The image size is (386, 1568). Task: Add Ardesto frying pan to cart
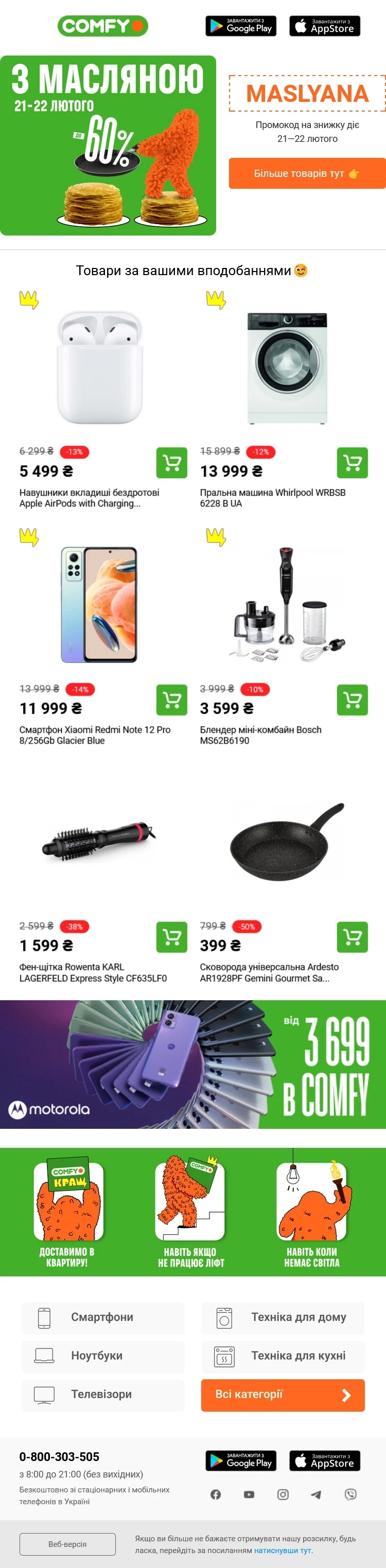click(353, 937)
